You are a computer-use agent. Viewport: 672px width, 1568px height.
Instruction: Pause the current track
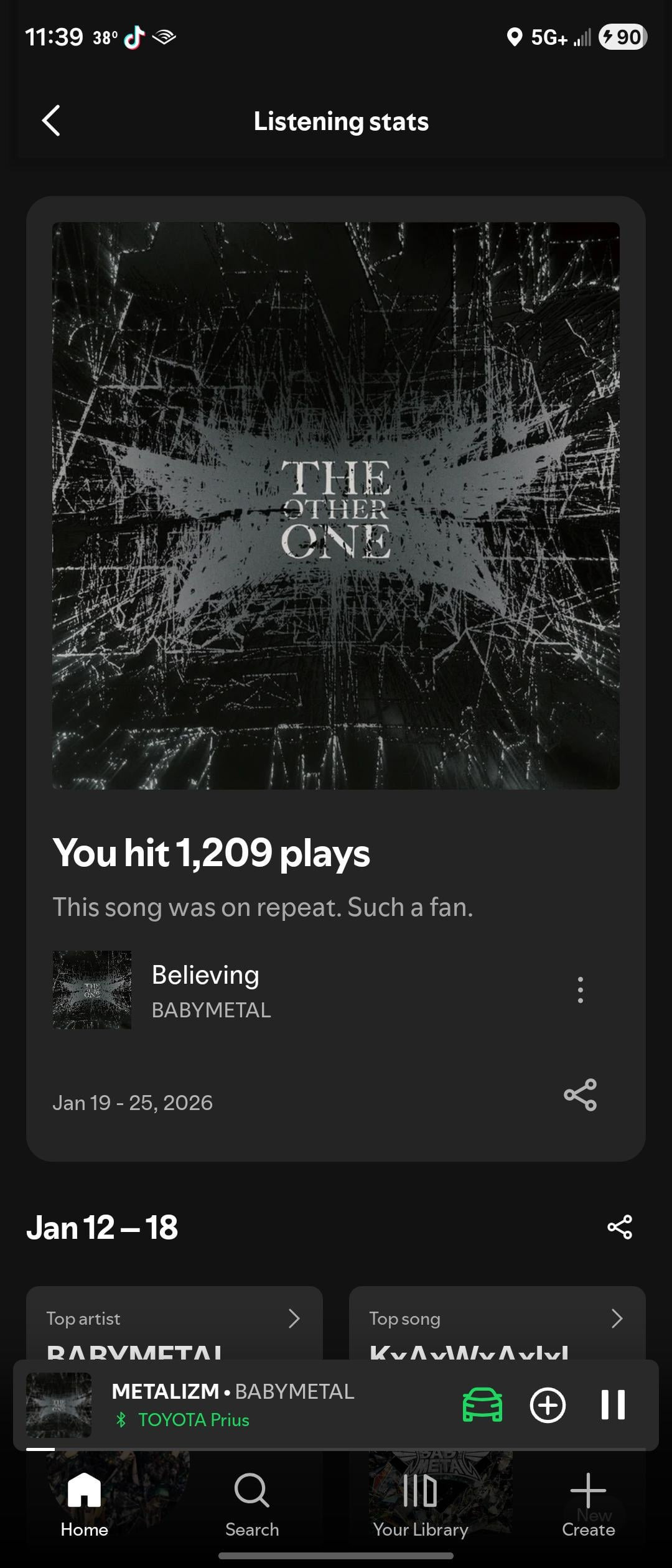click(x=613, y=1405)
